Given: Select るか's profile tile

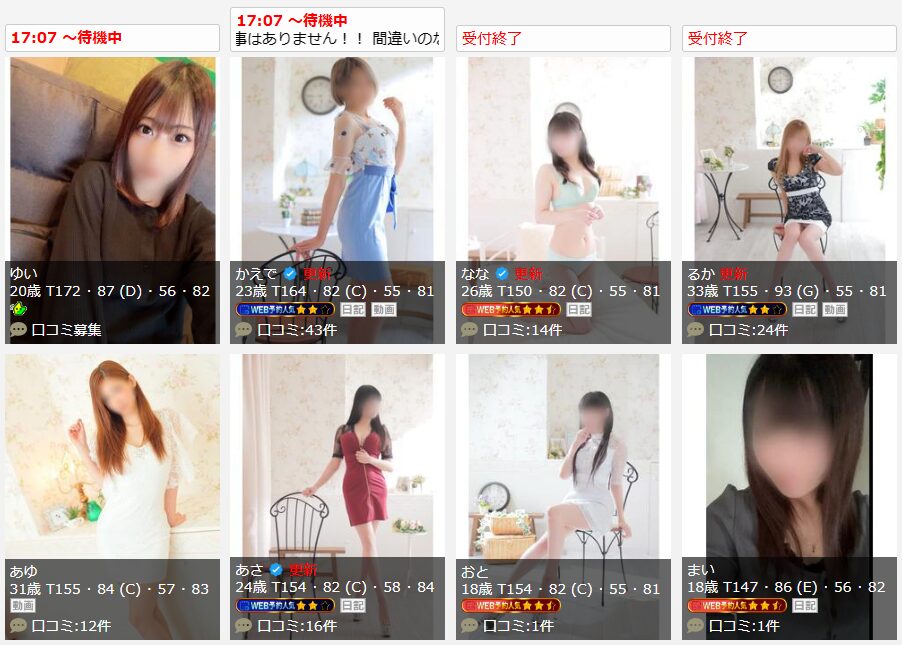Looking at the screenshot, I should pyautogui.click(x=789, y=160).
